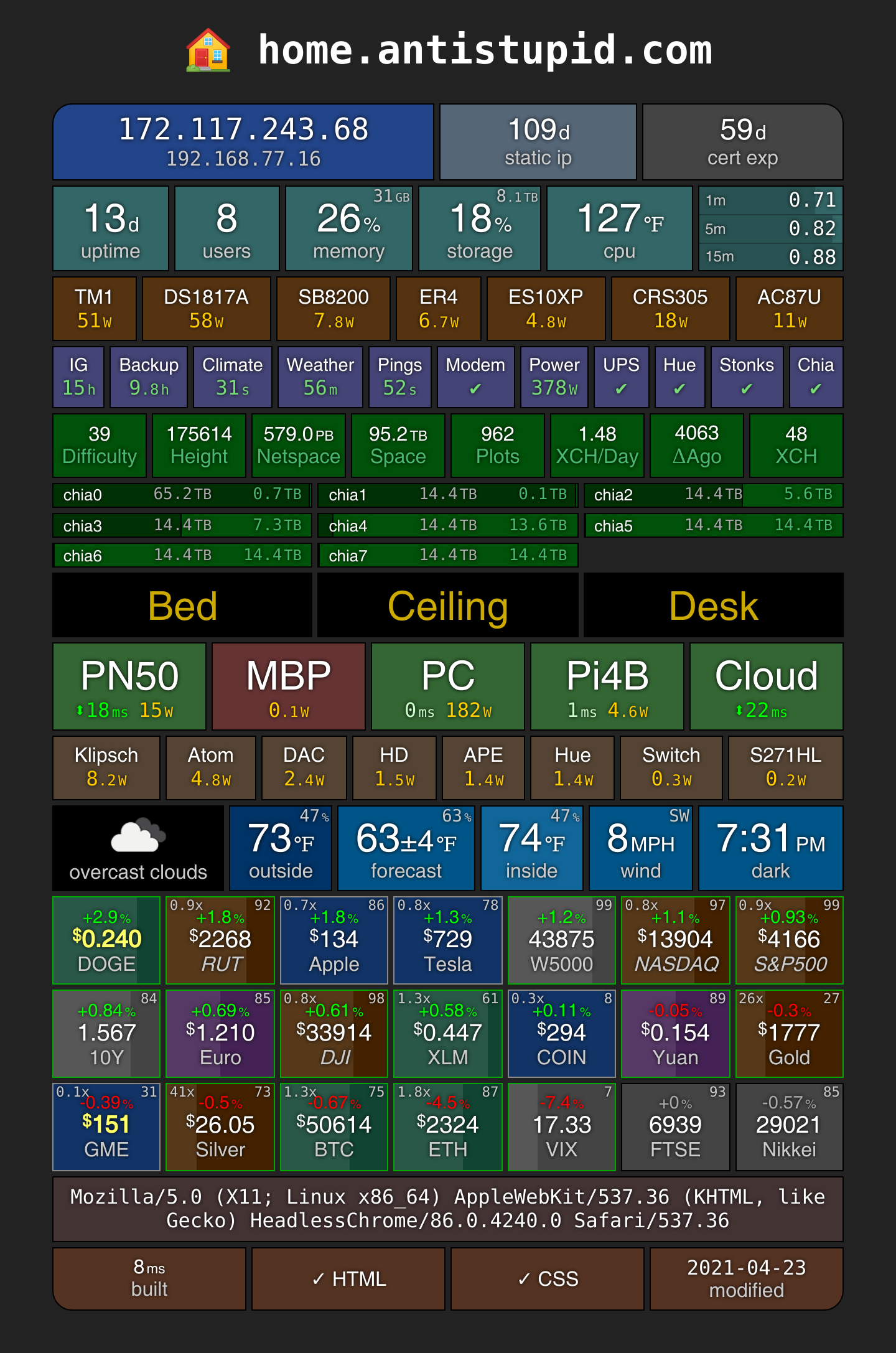Open the Stonks status tile

pos(747,377)
